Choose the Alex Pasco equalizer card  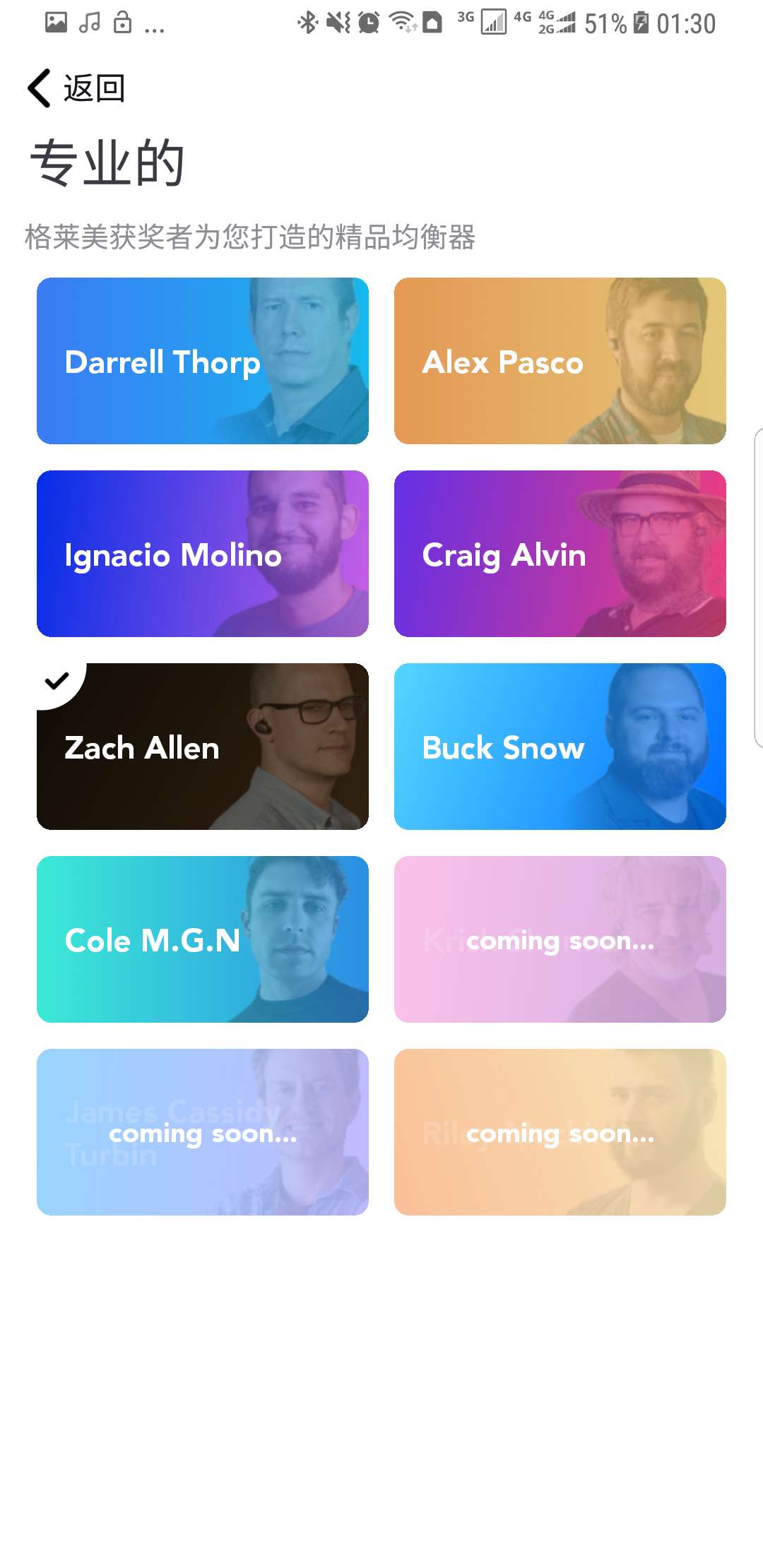560,361
